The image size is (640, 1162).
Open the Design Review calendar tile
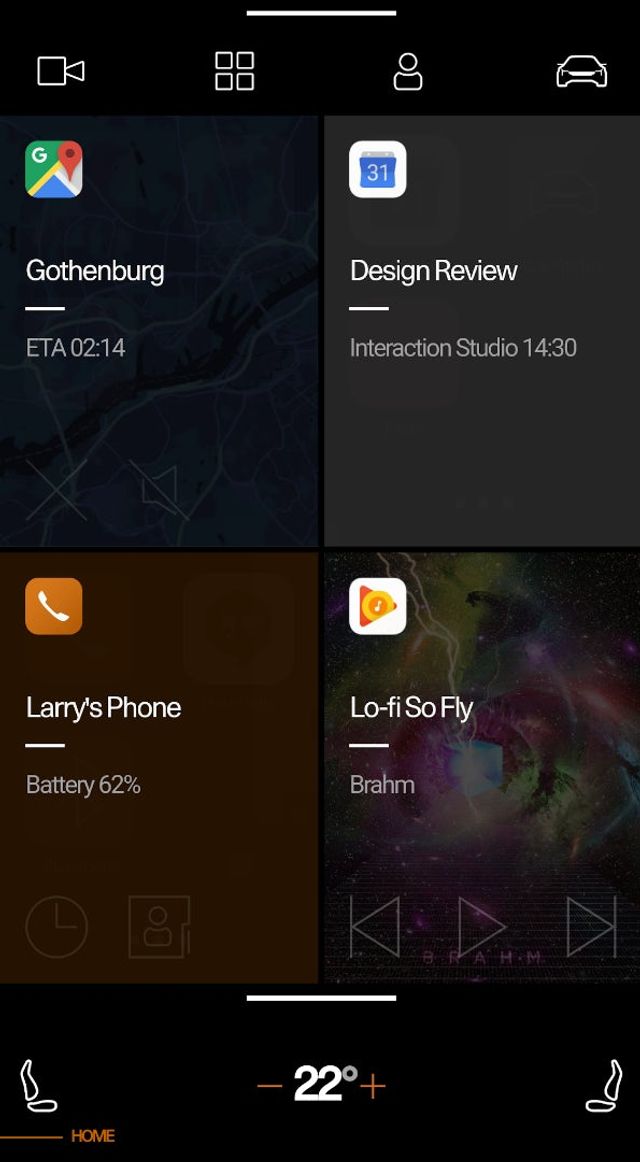(x=481, y=300)
